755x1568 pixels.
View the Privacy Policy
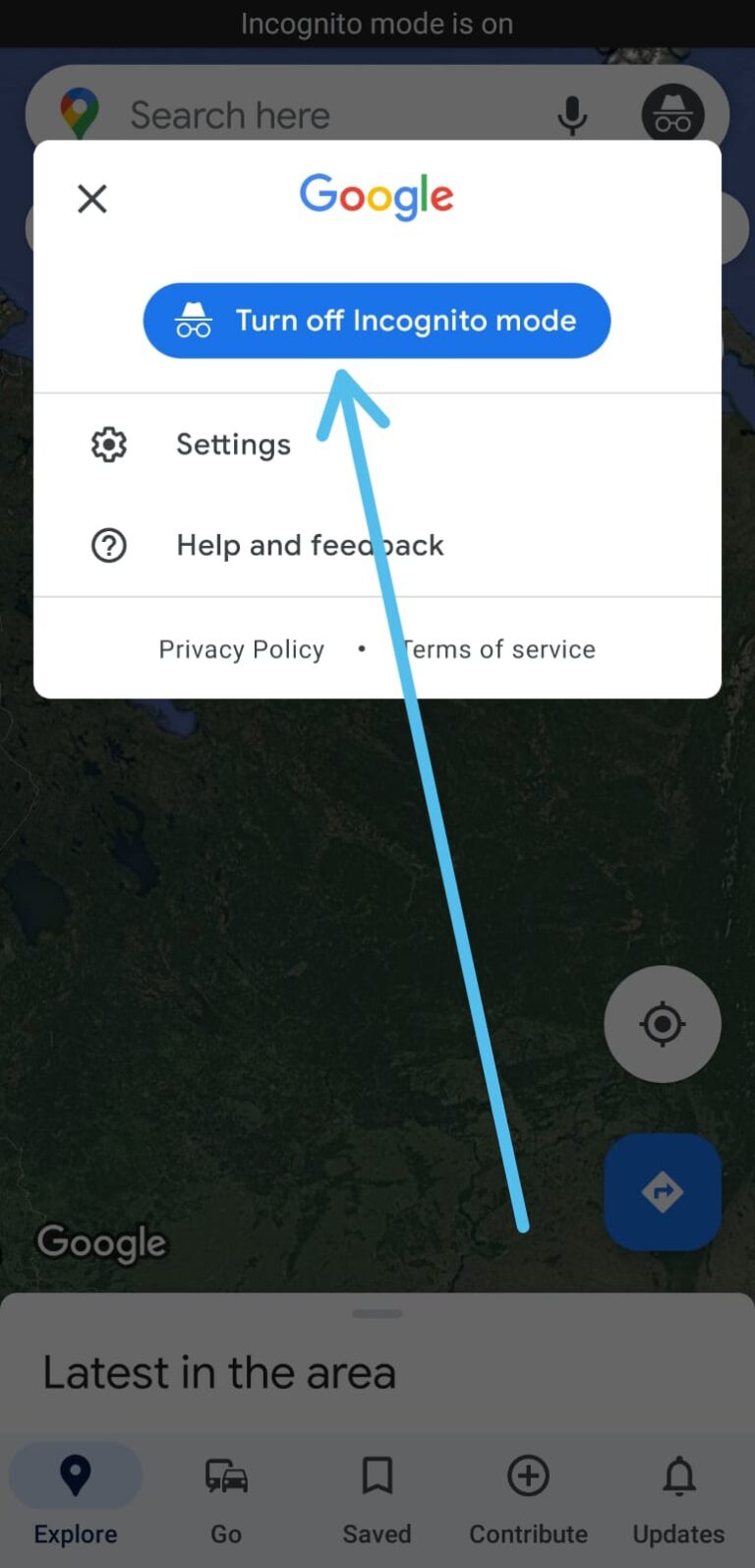242,649
